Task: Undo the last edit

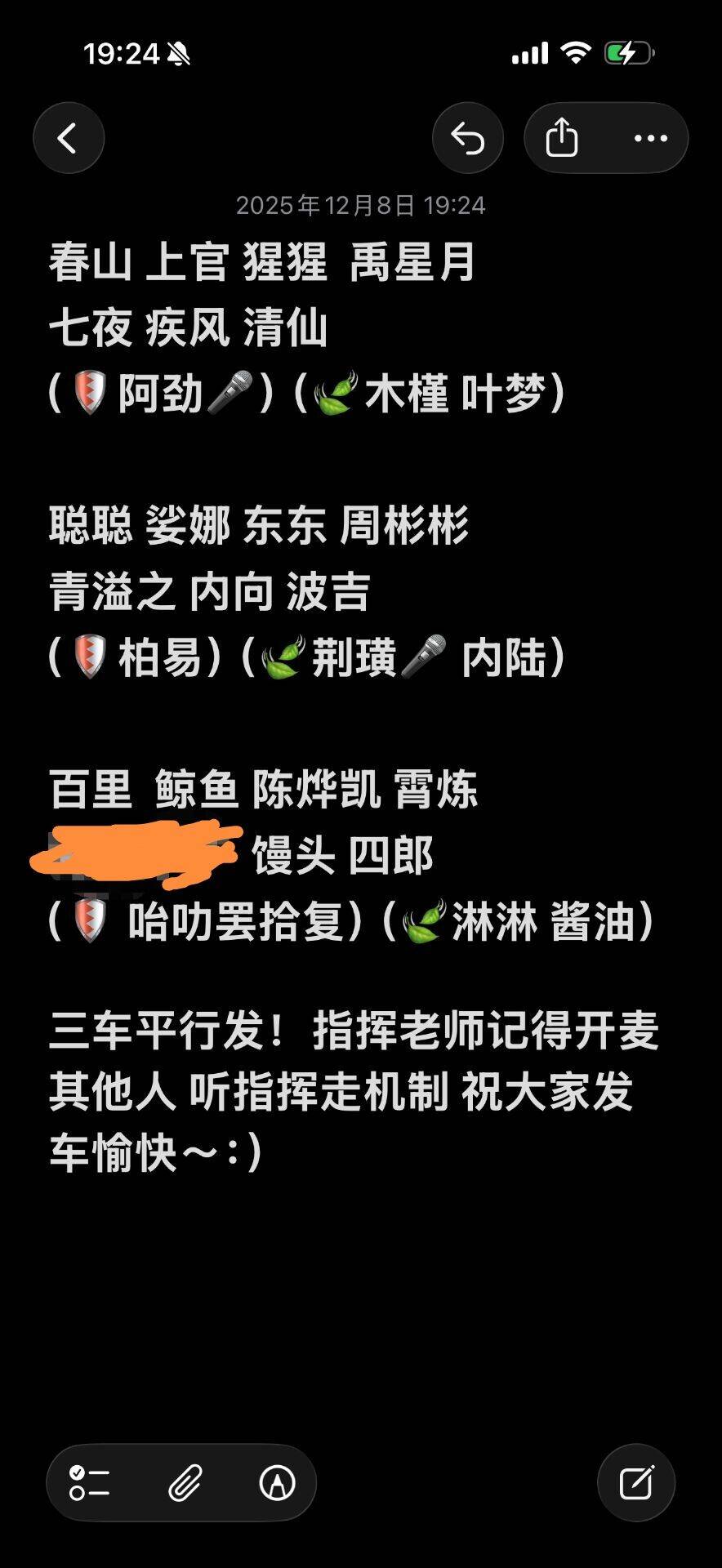Action: [x=468, y=138]
